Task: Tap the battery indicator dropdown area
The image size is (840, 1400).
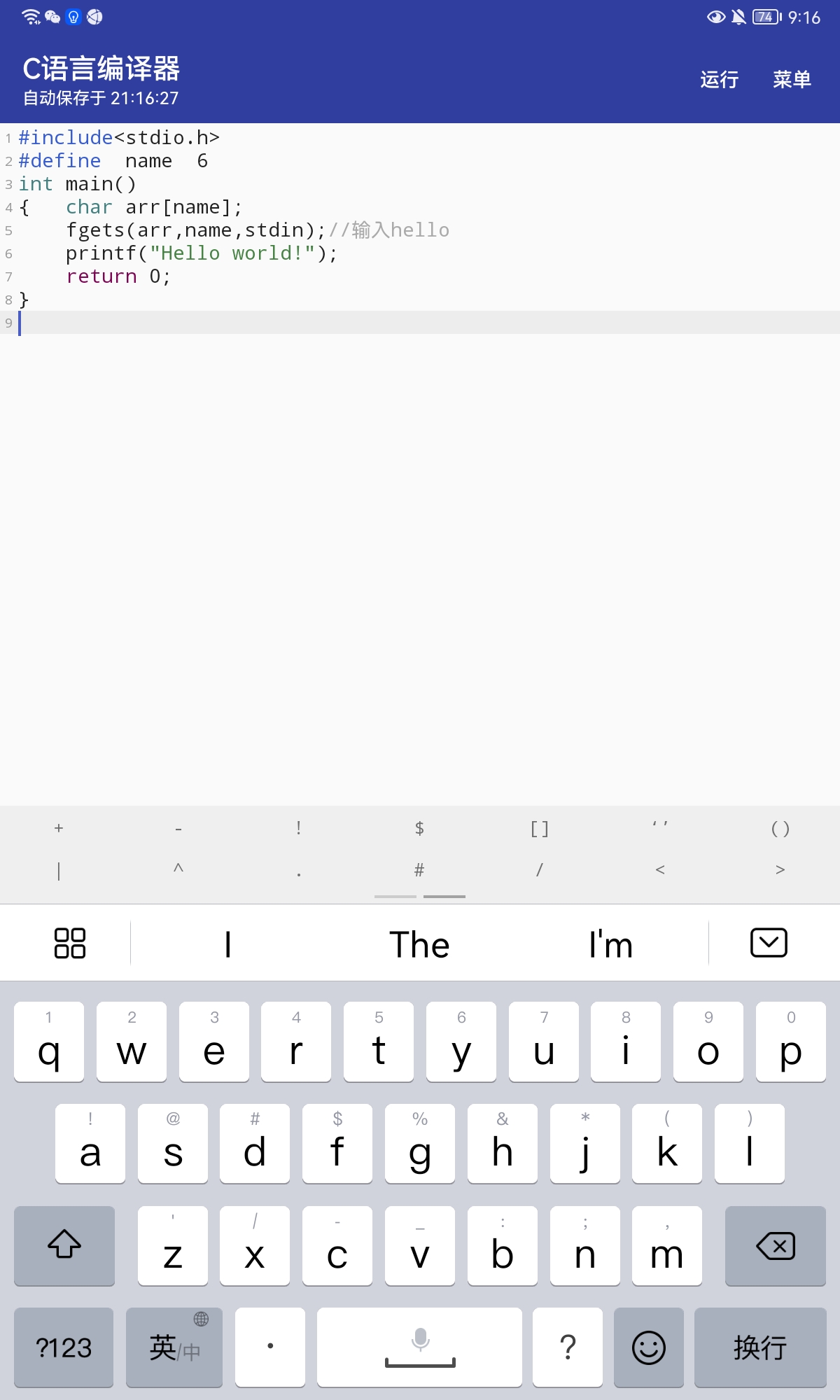Action: click(x=764, y=15)
